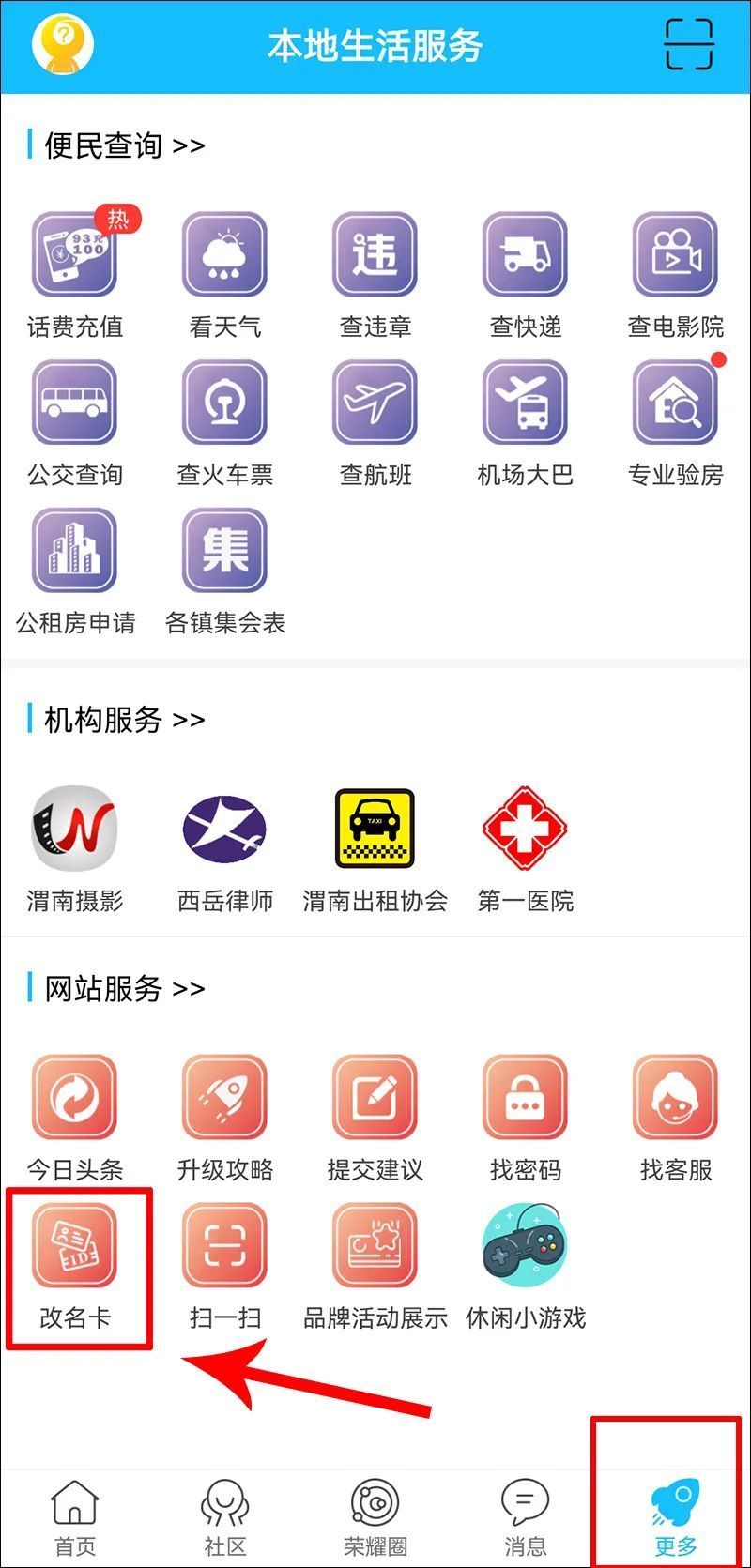Open 查快递 express tracking
The image size is (751, 1568).
[526, 272]
